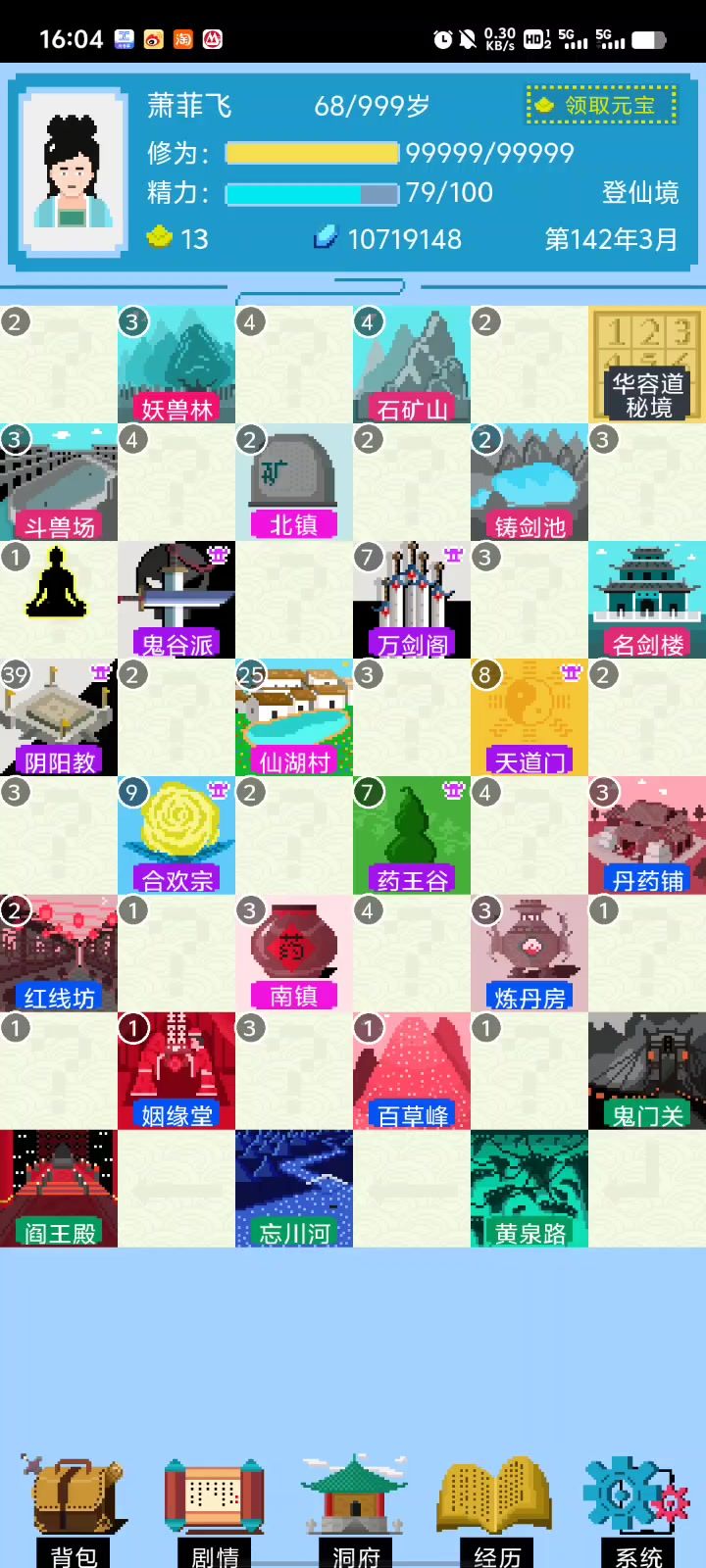Visit the 斗兽场 arena
This screenshot has height=1568, width=706.
pos(59,482)
